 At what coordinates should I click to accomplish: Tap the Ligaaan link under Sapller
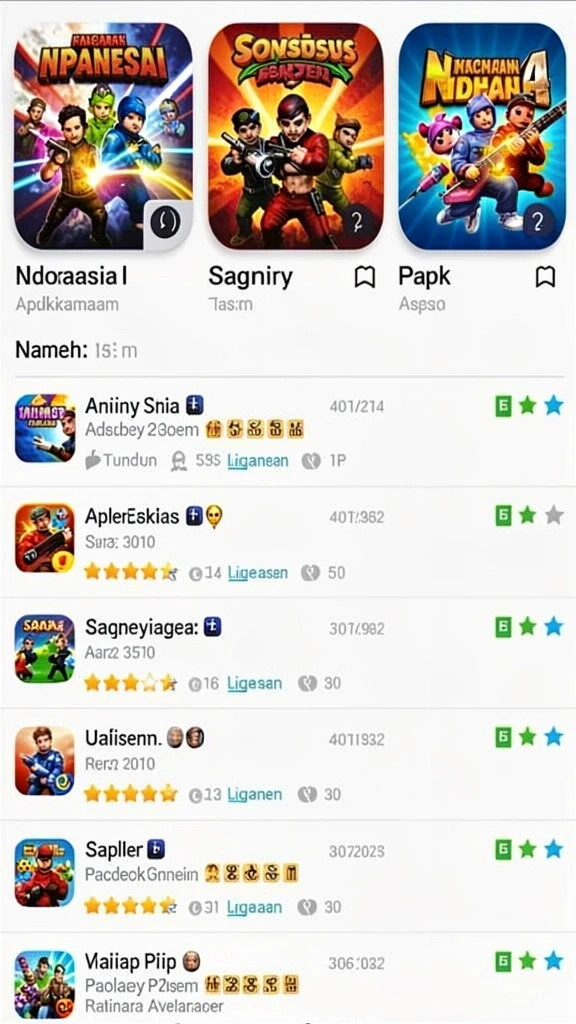click(255, 907)
